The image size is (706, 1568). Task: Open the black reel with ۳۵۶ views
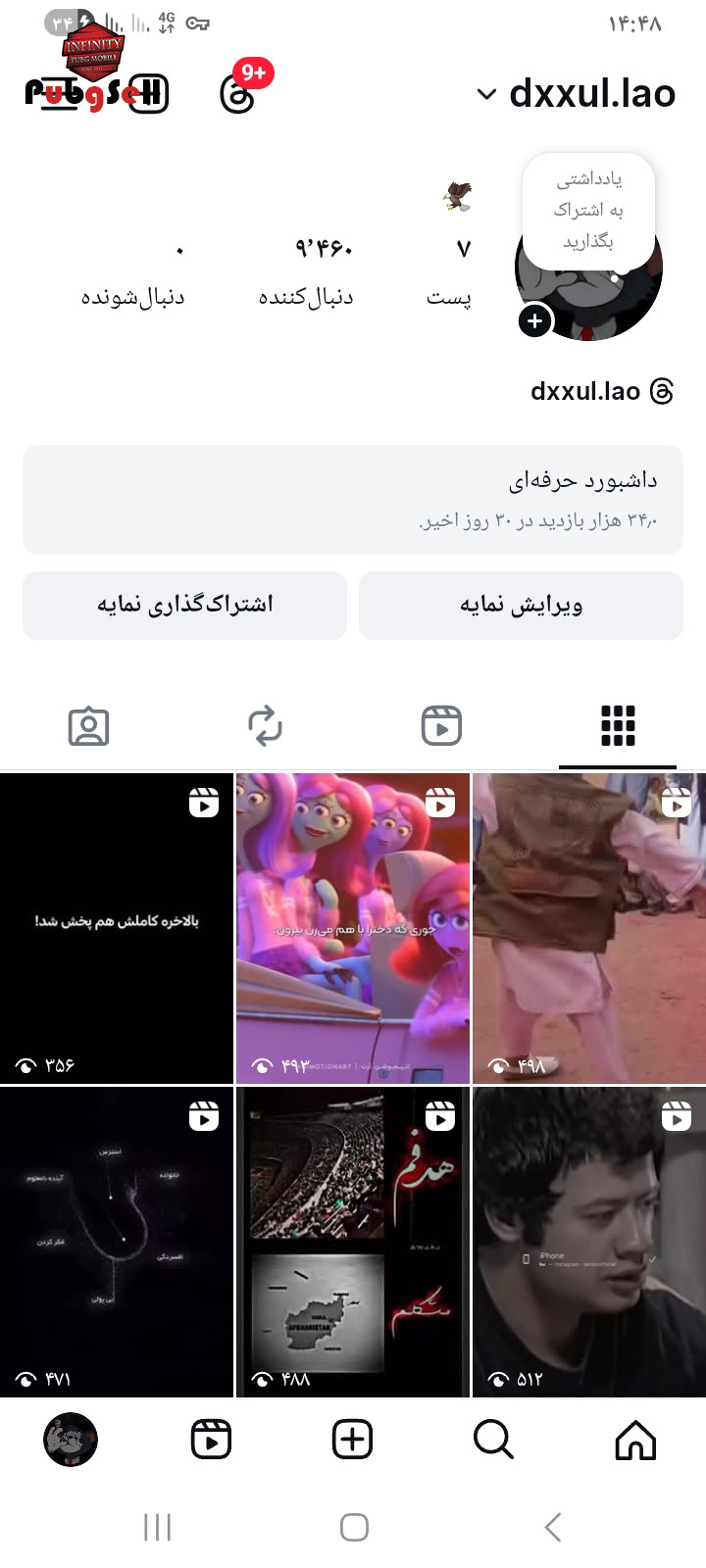(117, 927)
